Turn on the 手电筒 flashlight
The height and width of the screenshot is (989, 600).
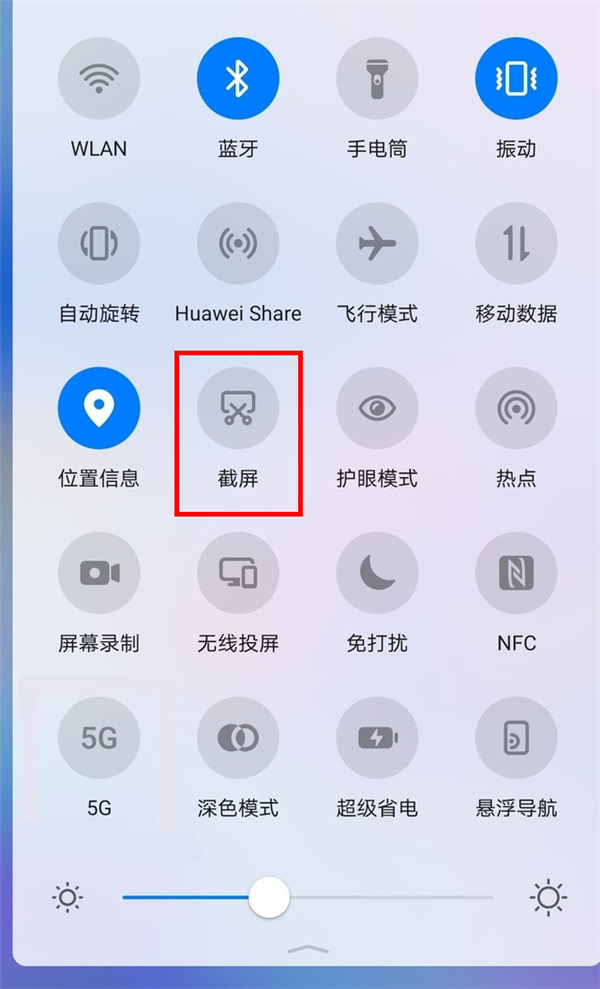pyautogui.click(x=377, y=79)
